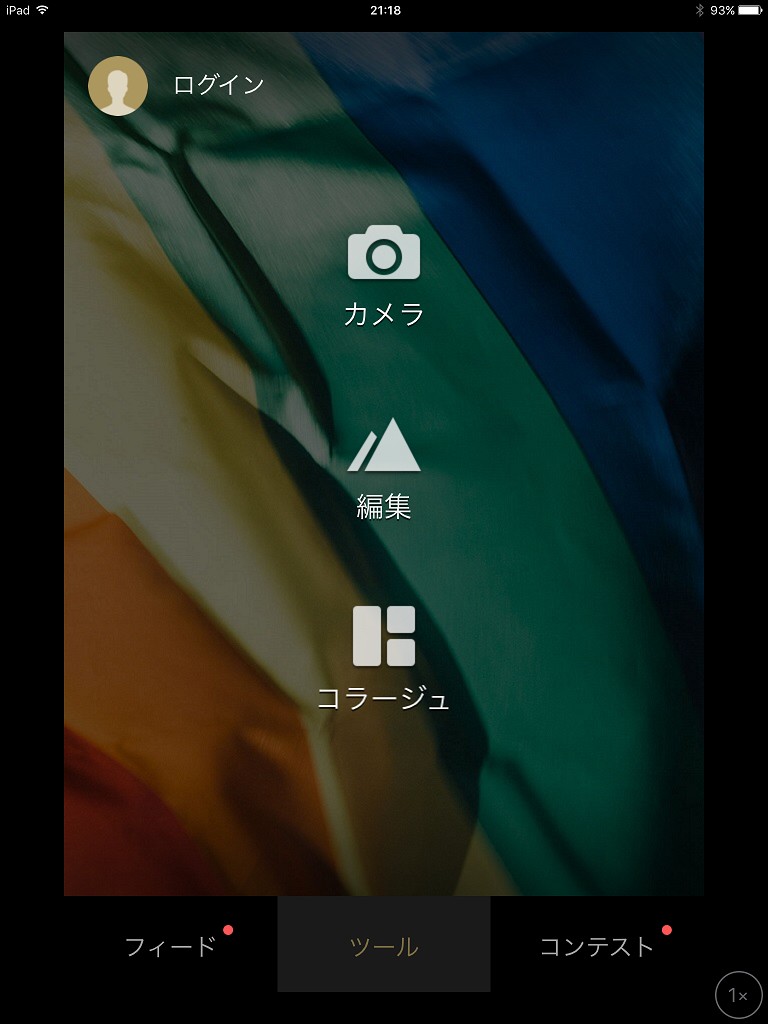Toggle the 1x scale button
The image size is (768, 1024).
[738, 995]
